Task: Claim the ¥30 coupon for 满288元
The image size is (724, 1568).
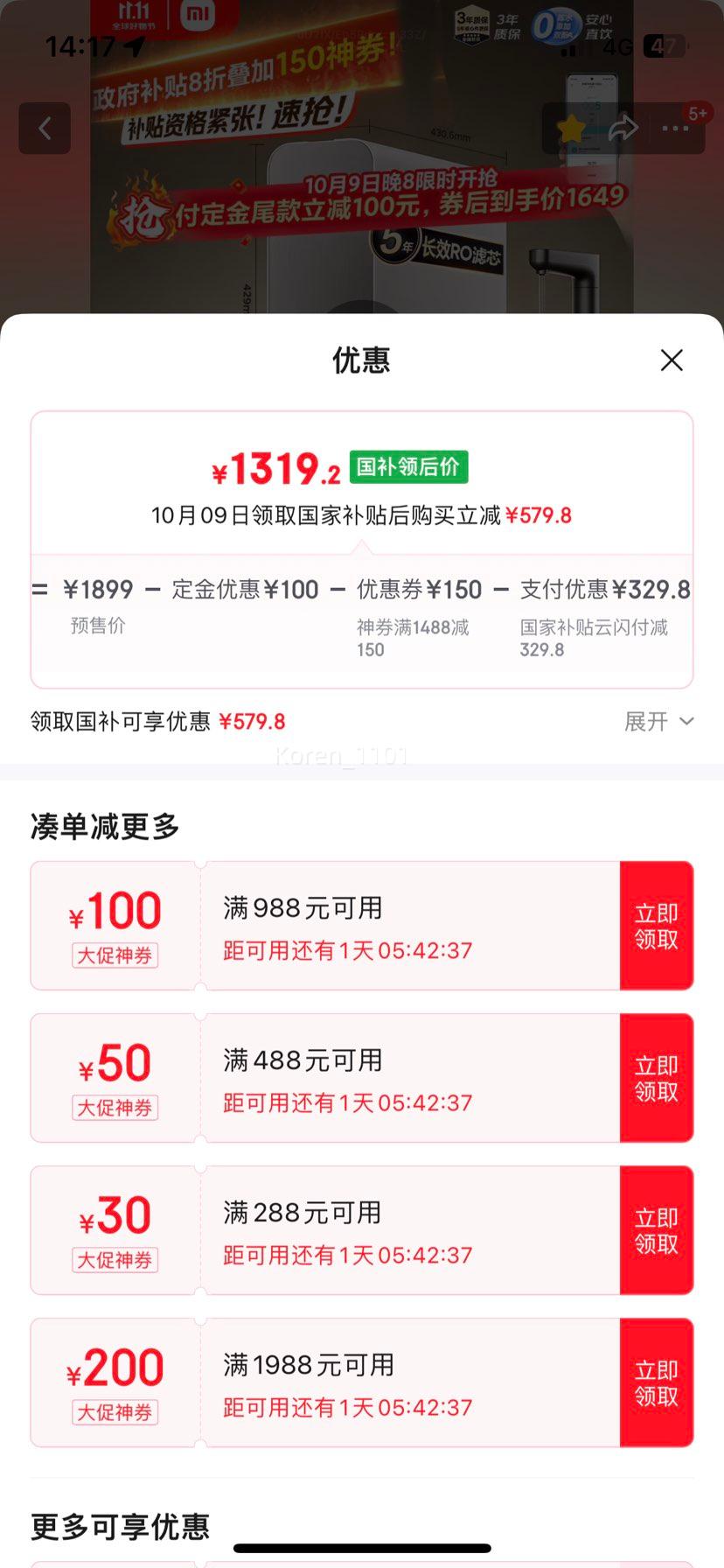Action: 656,1230
